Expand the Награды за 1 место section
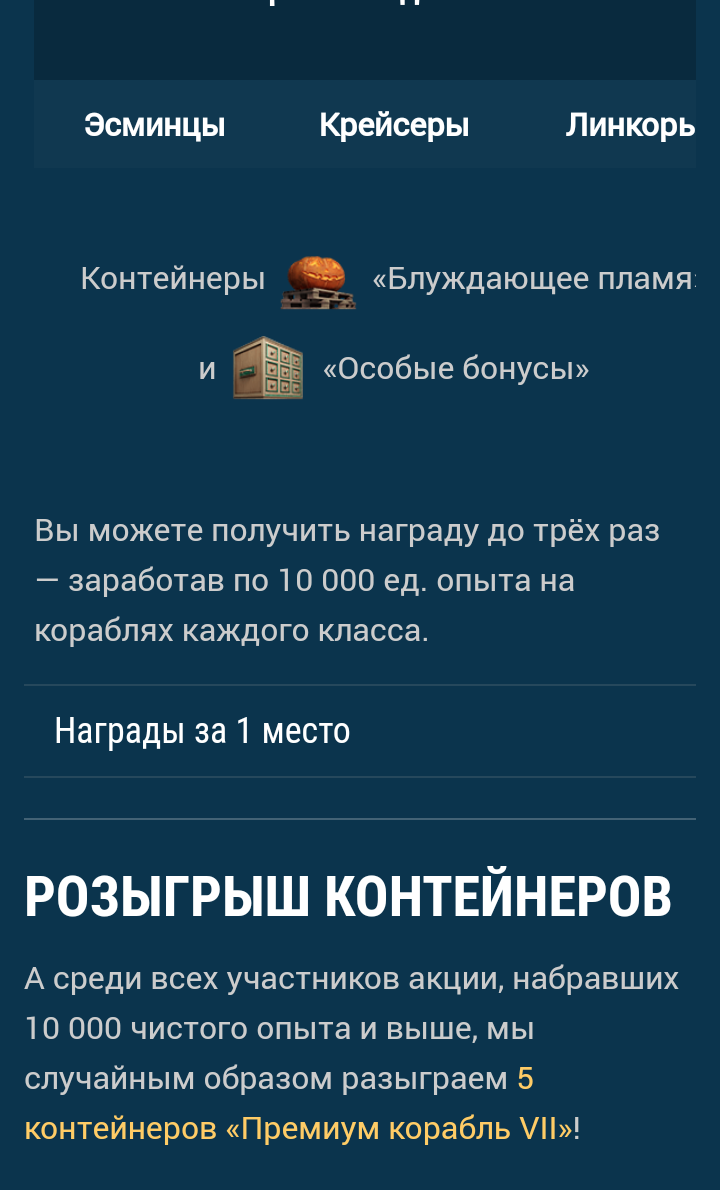720x1190 pixels. pyautogui.click(x=360, y=731)
